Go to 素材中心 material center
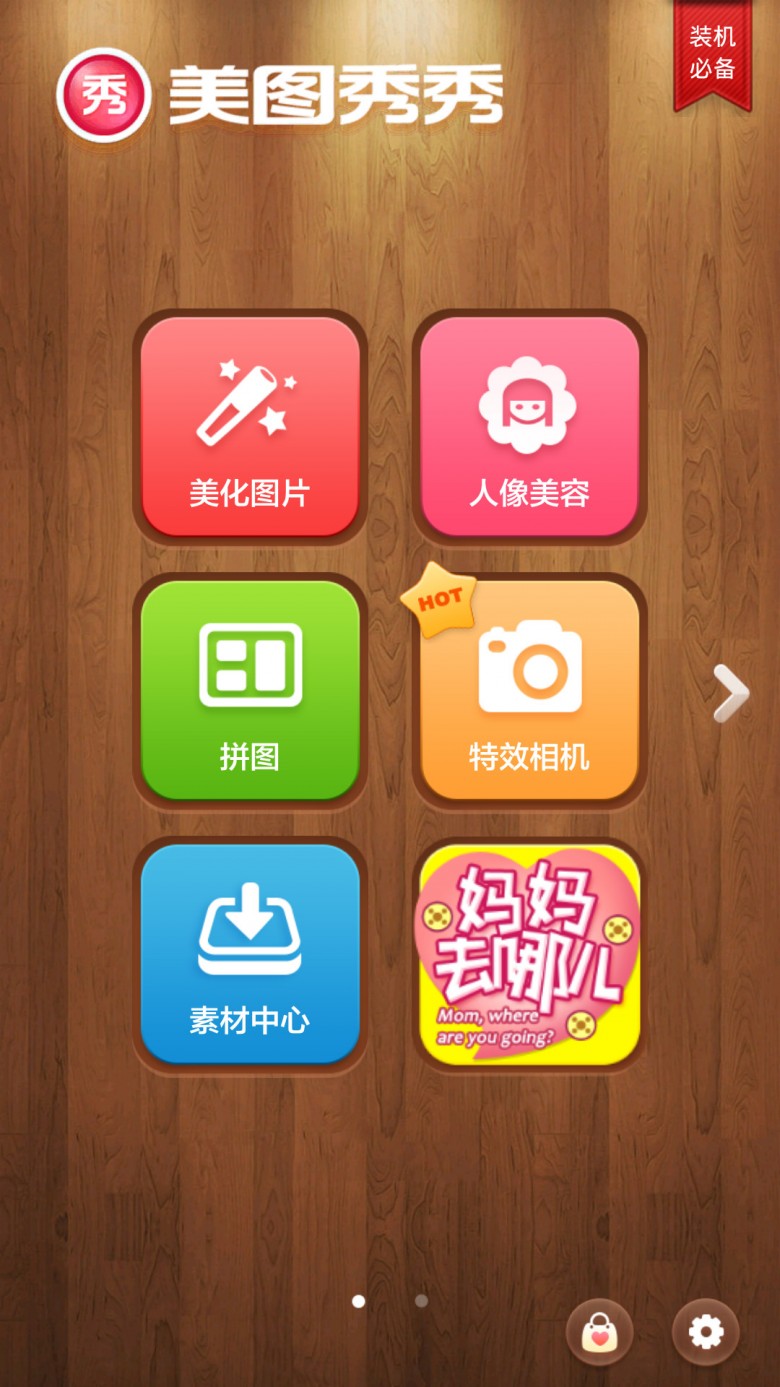The height and width of the screenshot is (1387, 780). (x=250, y=954)
